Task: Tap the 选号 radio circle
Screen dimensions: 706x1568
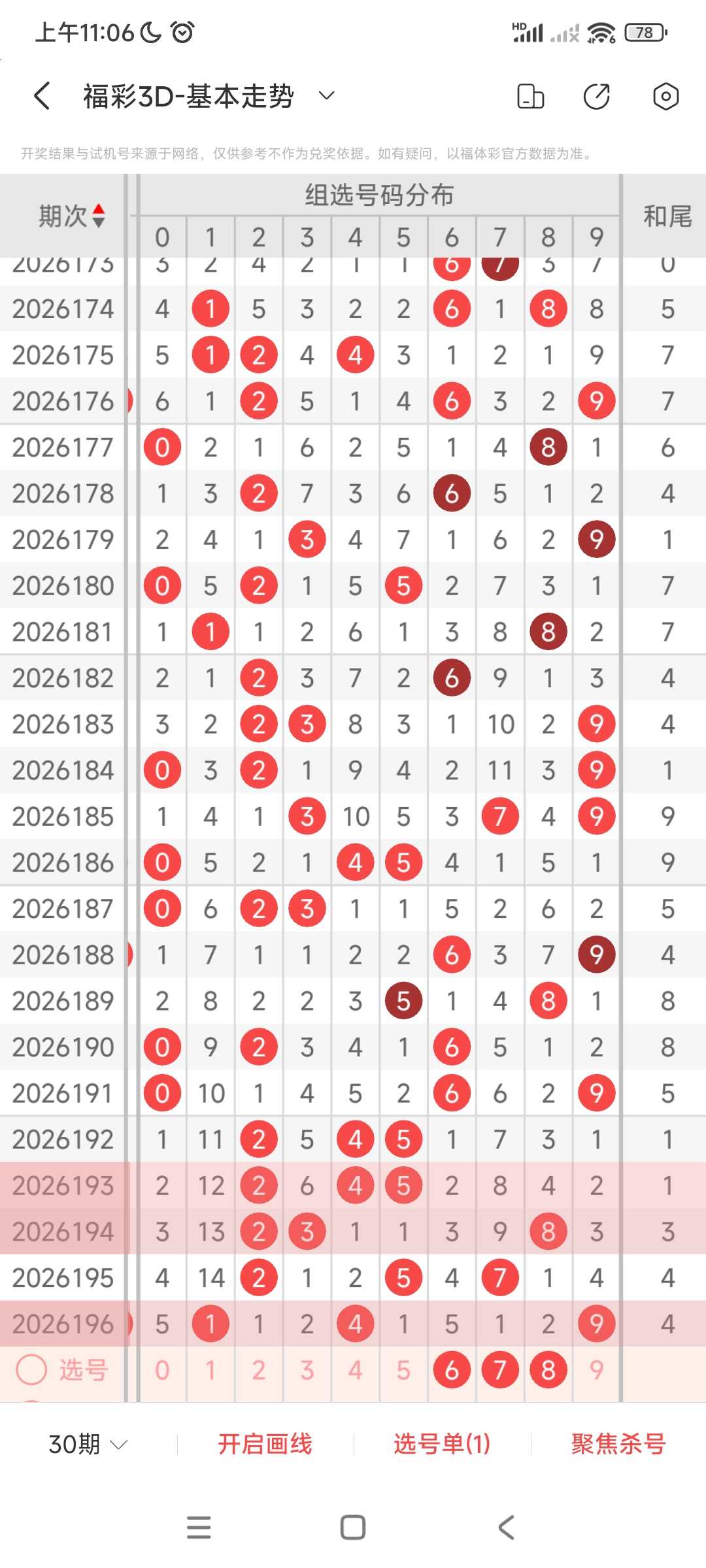Action: click(x=31, y=1369)
